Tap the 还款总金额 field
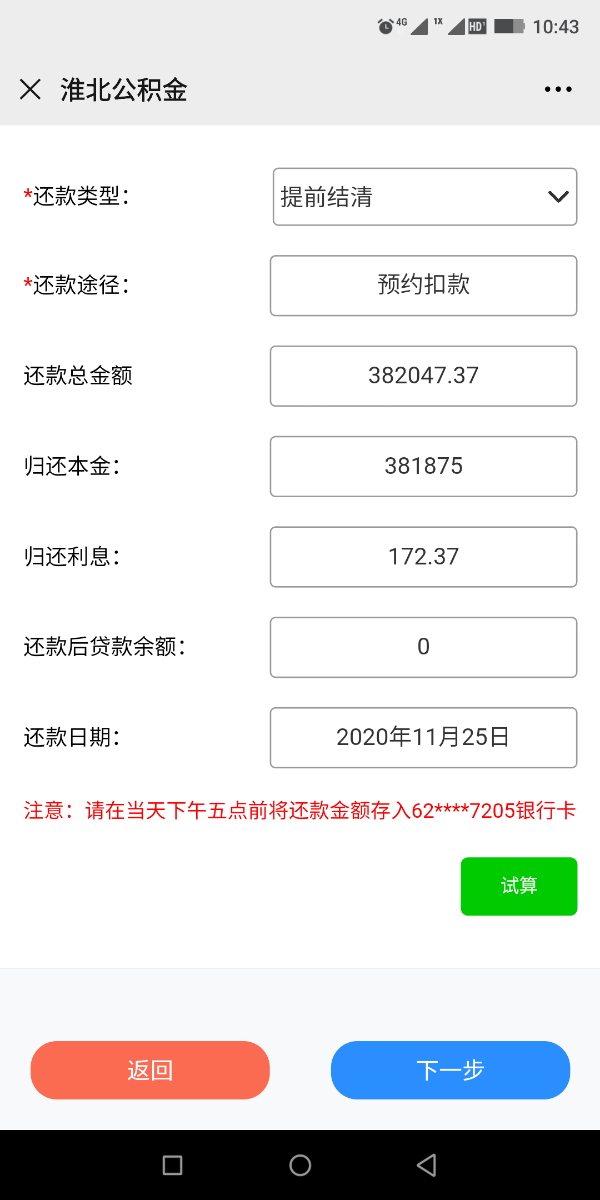Image resolution: width=600 pixels, height=1200 pixels. tap(423, 376)
